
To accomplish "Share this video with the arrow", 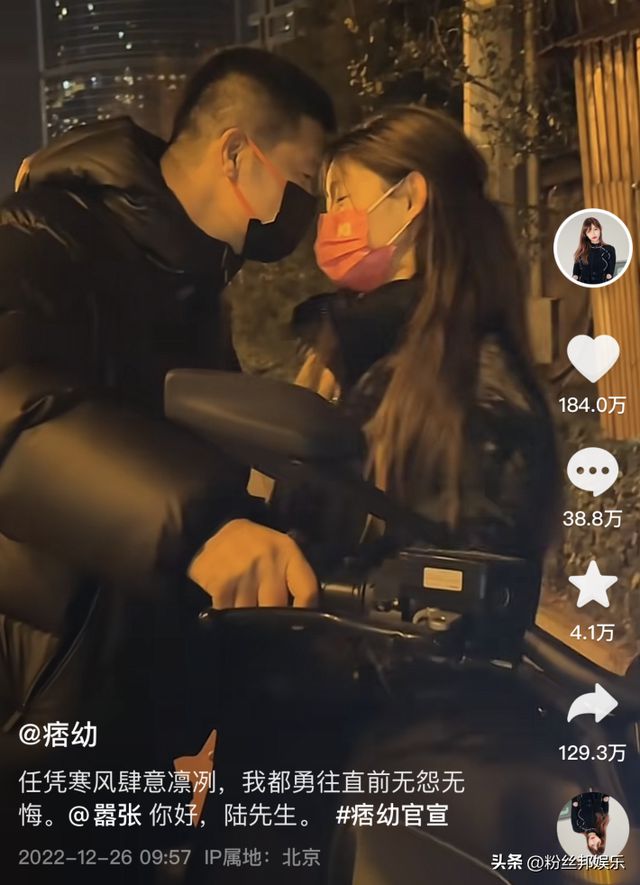I will tap(593, 705).
